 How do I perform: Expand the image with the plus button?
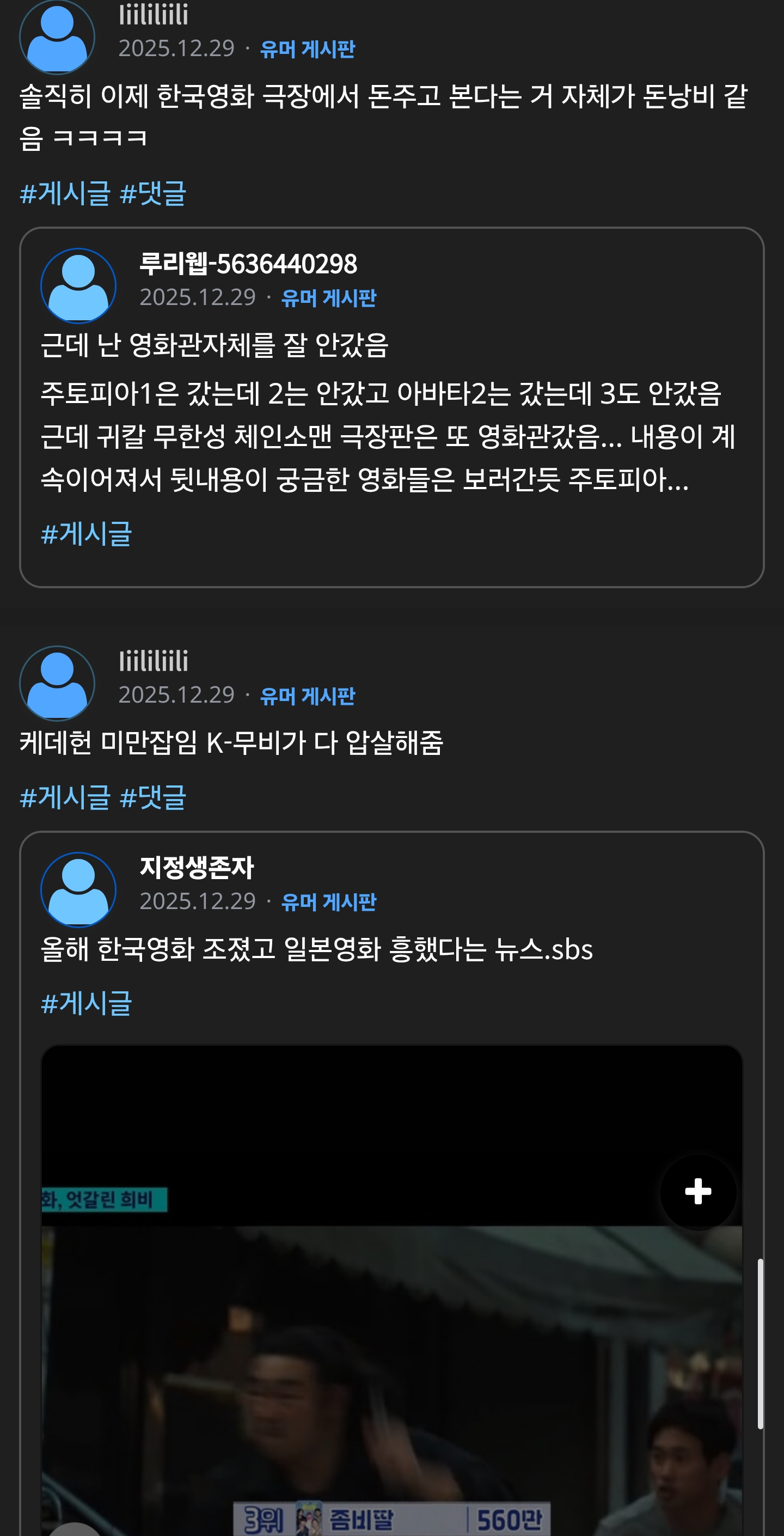click(697, 1192)
